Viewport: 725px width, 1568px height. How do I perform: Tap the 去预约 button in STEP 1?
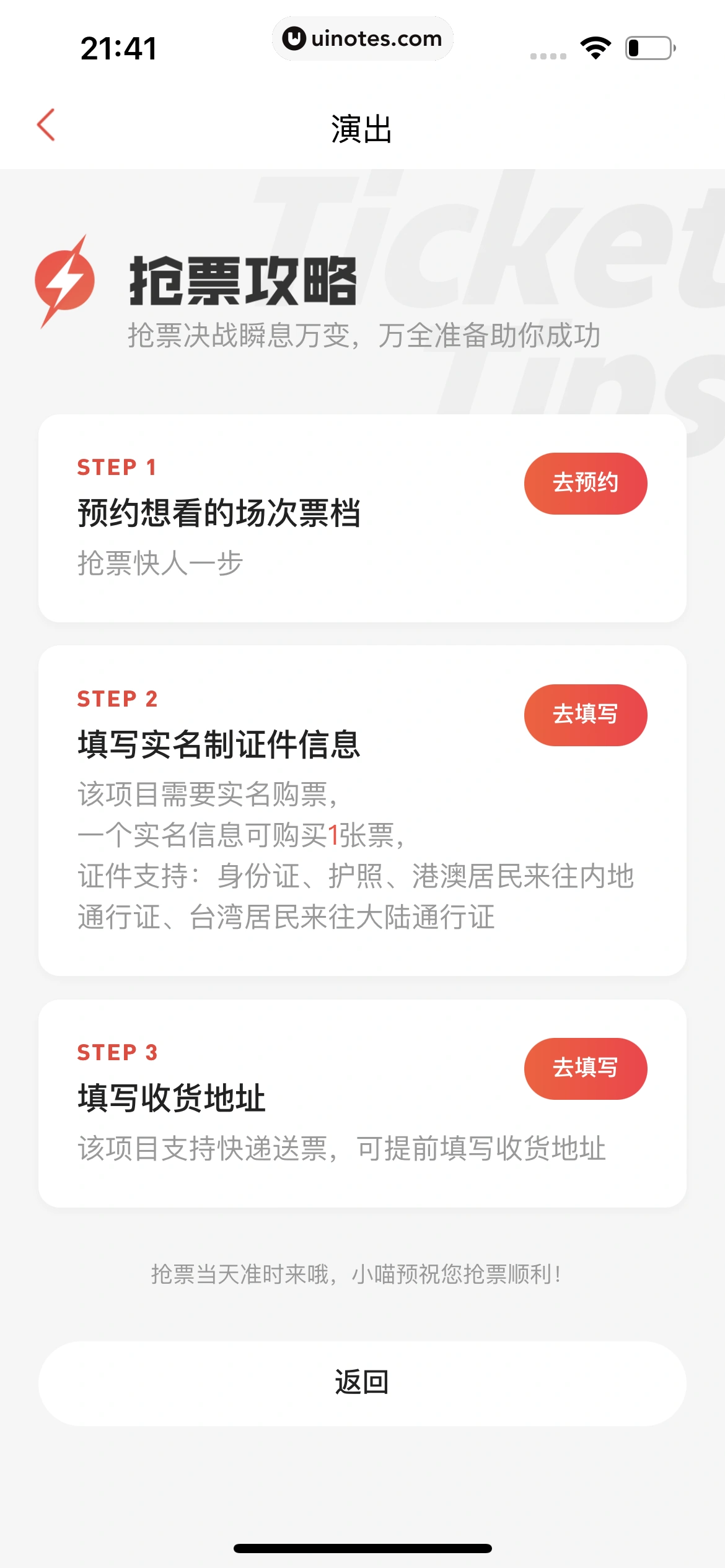point(585,484)
